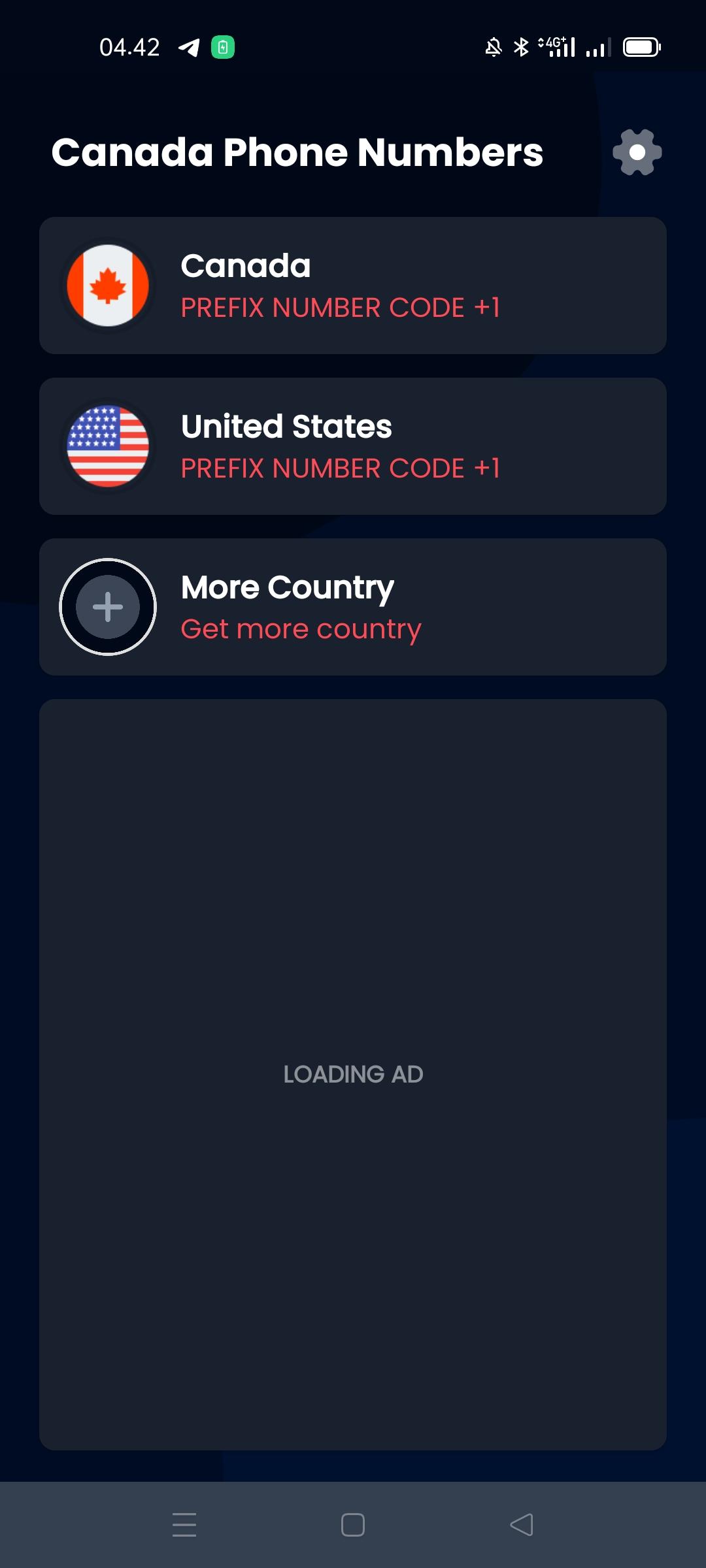The image size is (706, 1568).
Task: Open the settings gear icon
Action: click(x=635, y=152)
